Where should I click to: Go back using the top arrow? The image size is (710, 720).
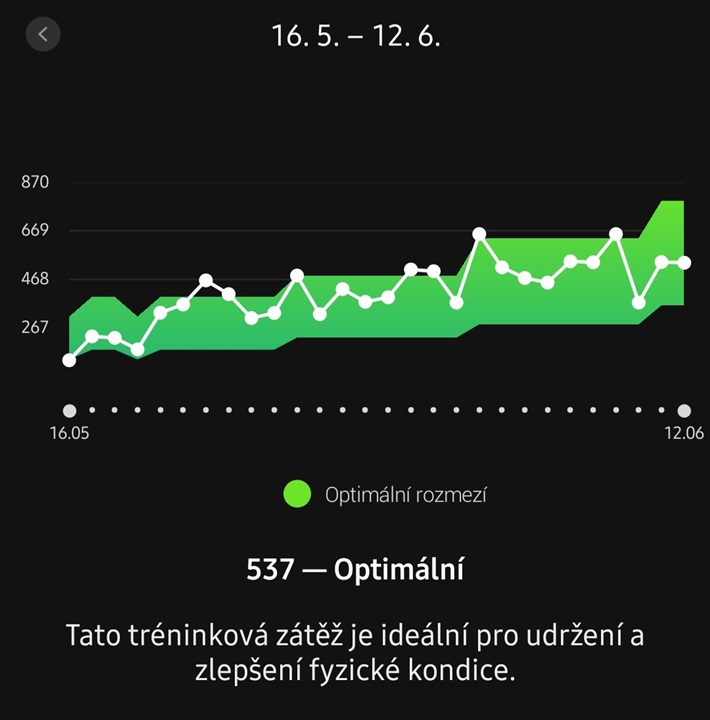point(43,34)
